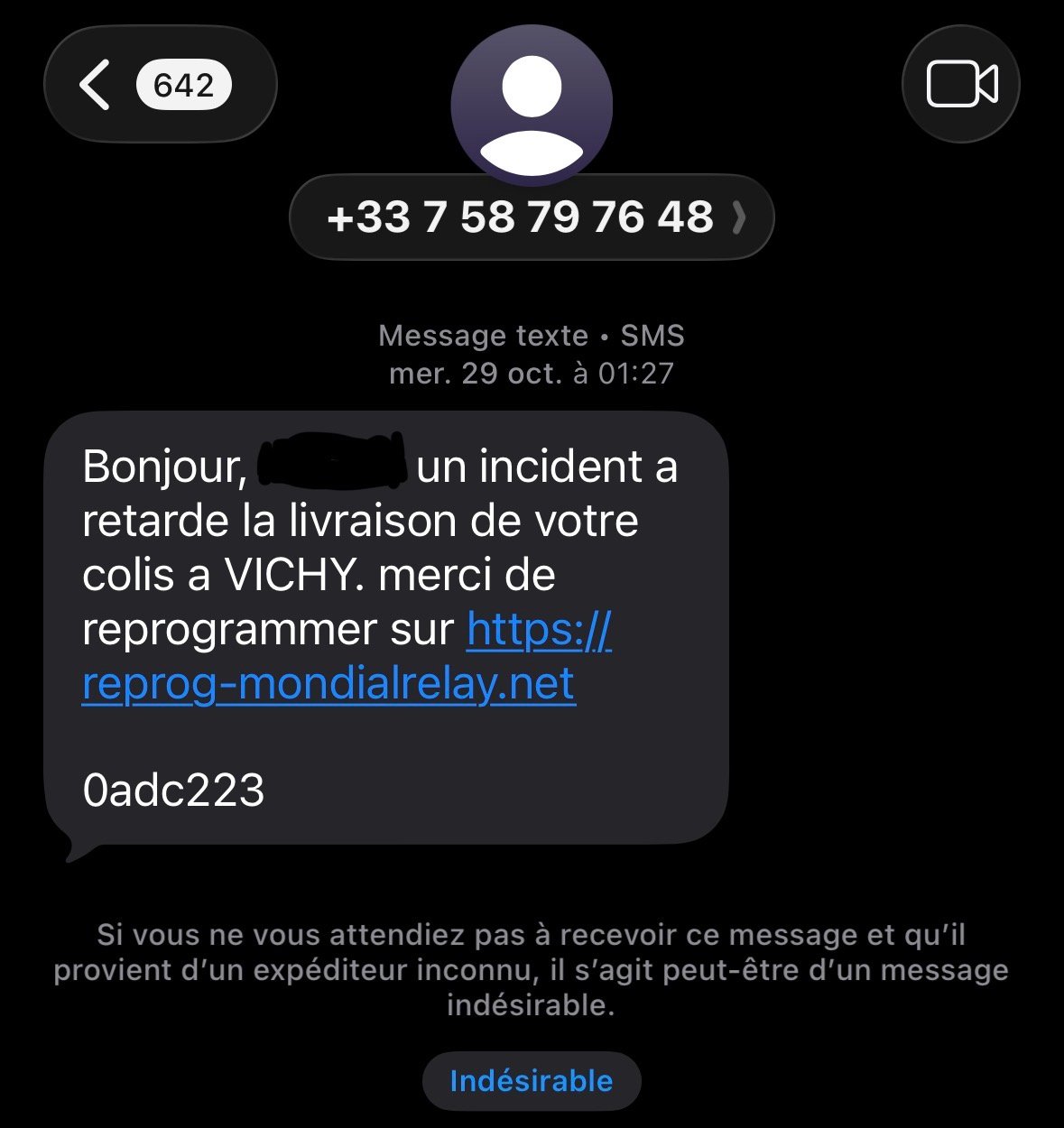Start a FaceTime video call
This screenshot has width=1064, height=1128.
click(x=960, y=85)
